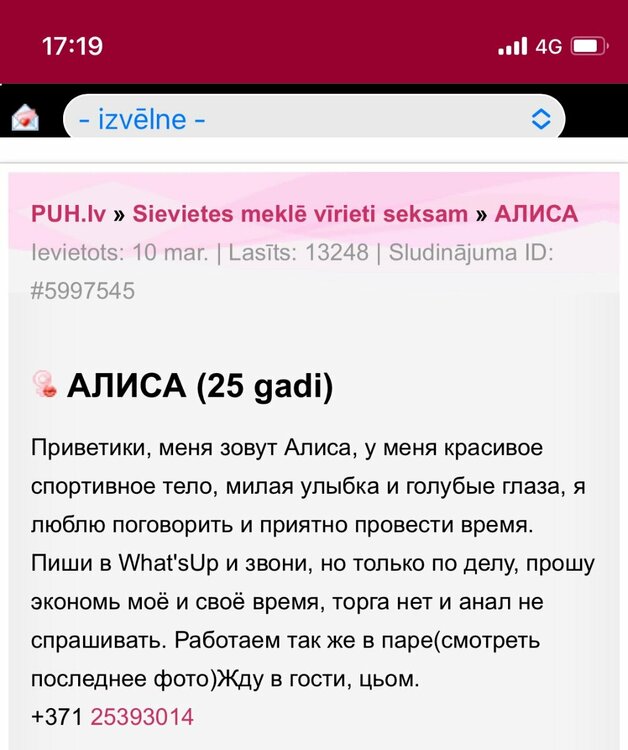Open the "Sievietes meklē vīrieti seksam" category breadcrumb
Viewport: 628px width, 750px height.
coord(301,214)
